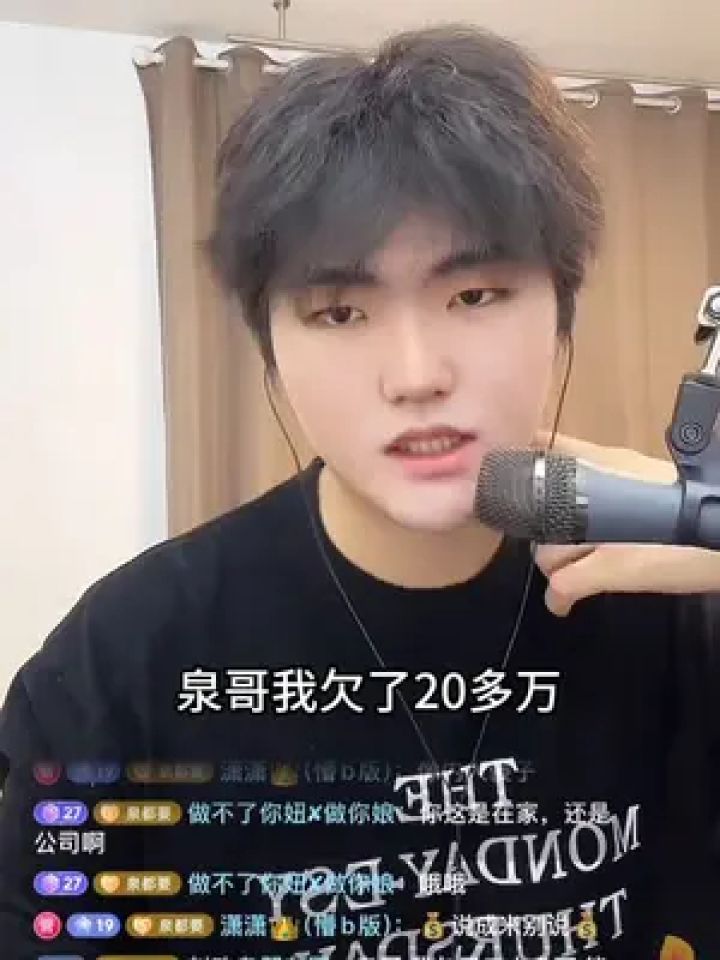Click the cyan gem icon on level 19
This screenshot has width=720, height=960.
[84, 921]
